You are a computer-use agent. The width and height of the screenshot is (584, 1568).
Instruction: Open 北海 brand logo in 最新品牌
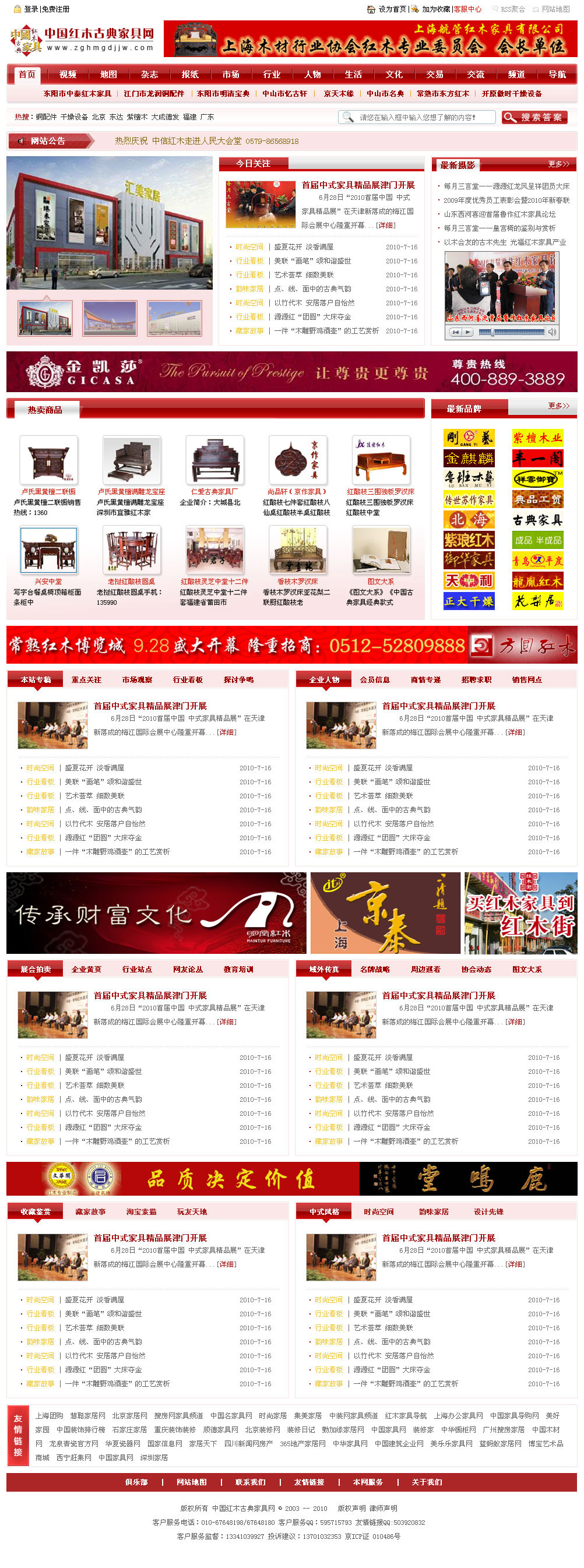[468, 519]
